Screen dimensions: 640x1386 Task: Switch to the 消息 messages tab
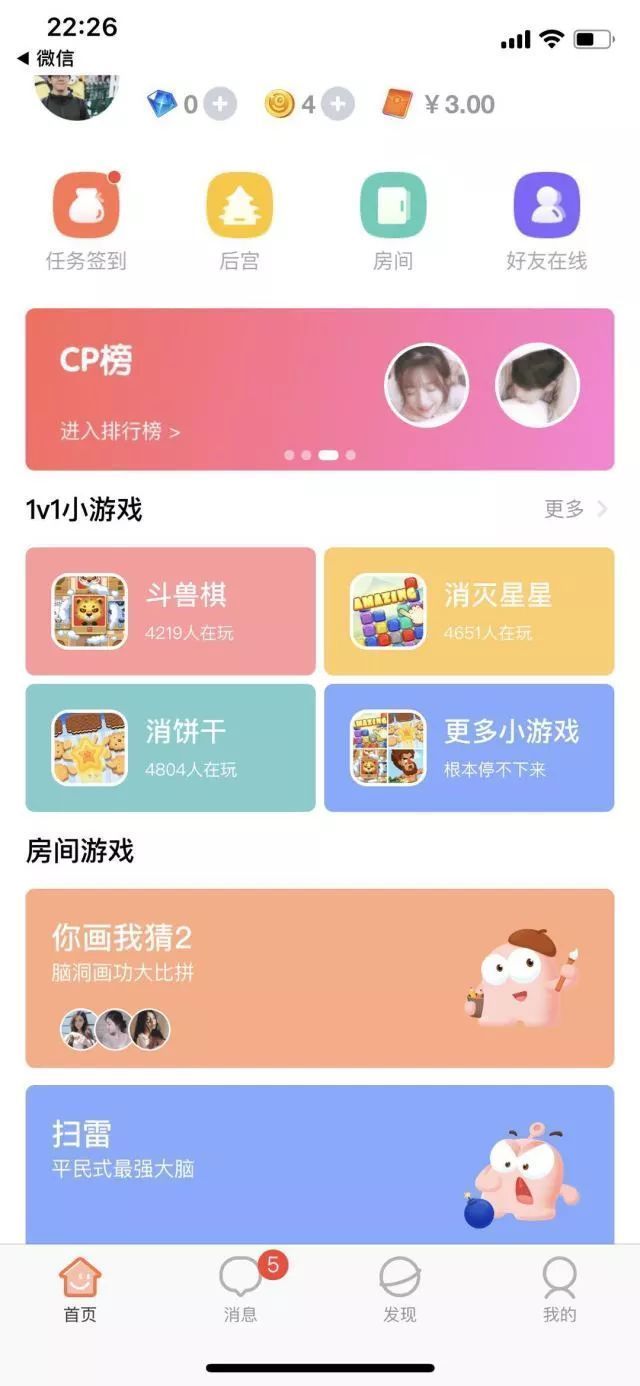click(240, 1290)
